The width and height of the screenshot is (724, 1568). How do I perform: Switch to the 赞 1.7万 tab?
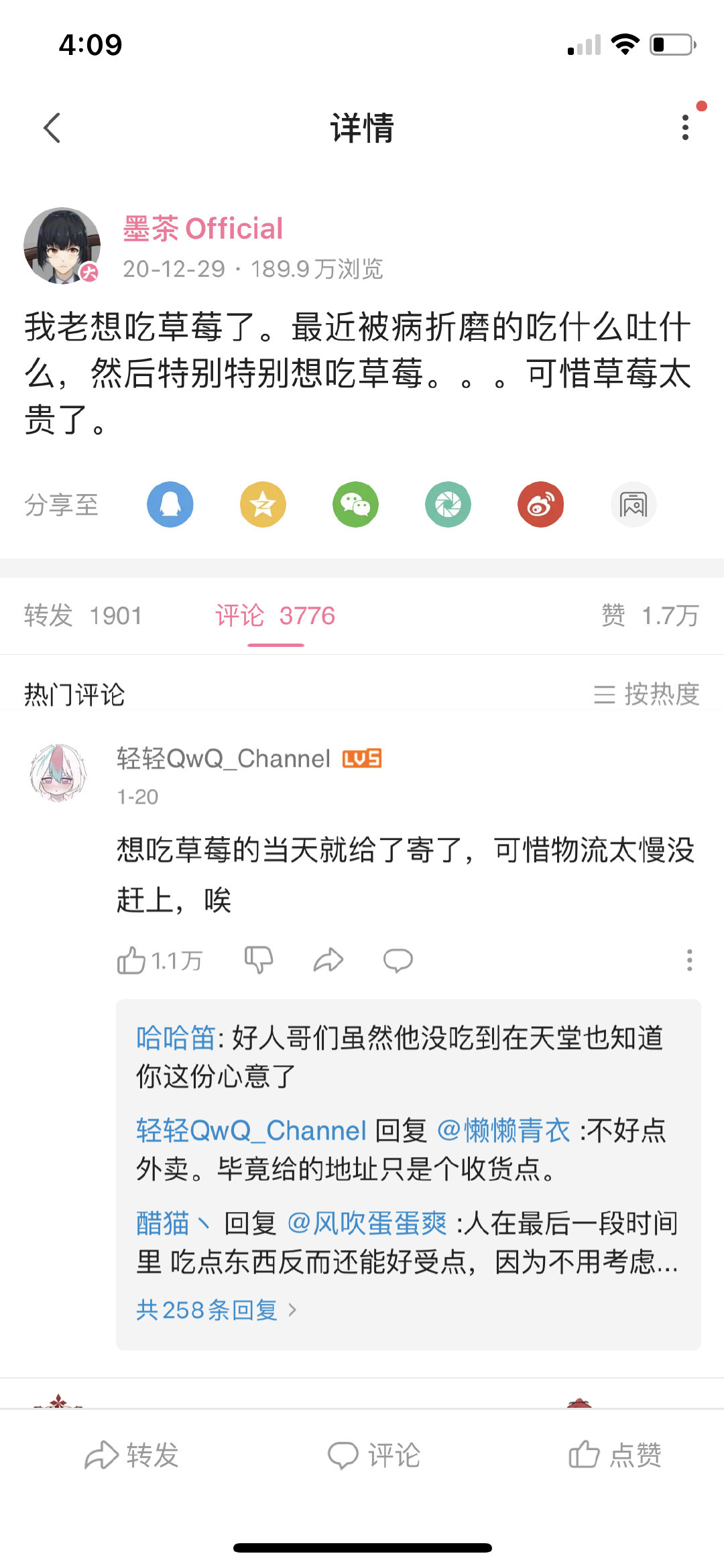coord(650,615)
